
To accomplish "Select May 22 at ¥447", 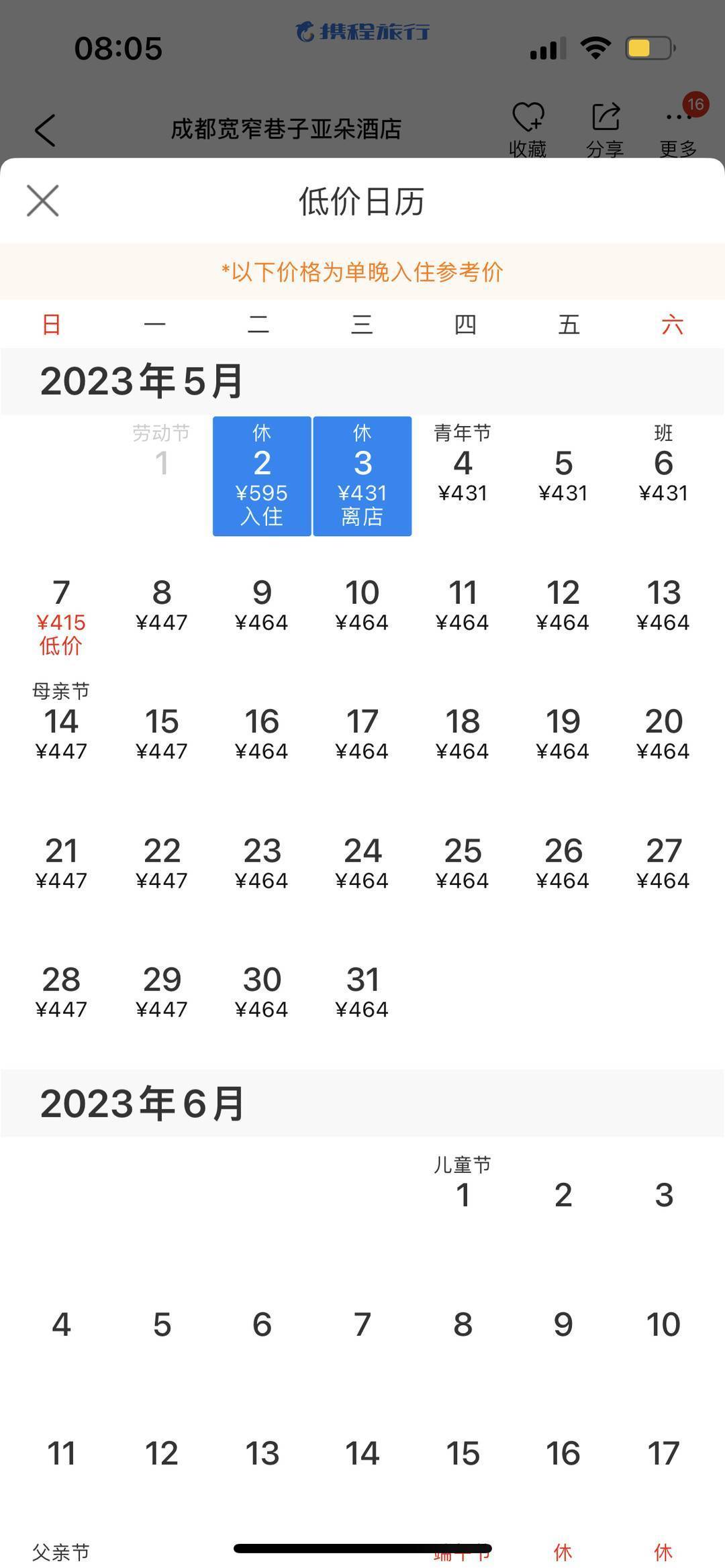I will (162, 862).
